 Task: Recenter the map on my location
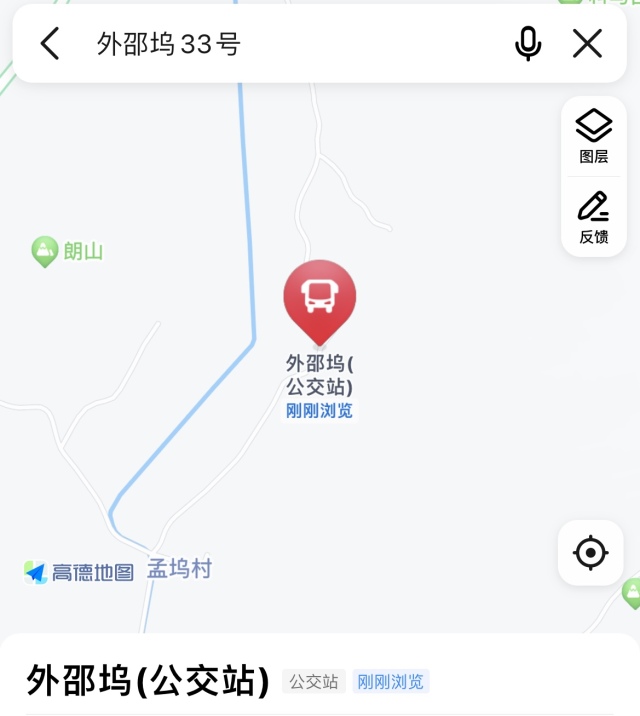tap(590, 552)
